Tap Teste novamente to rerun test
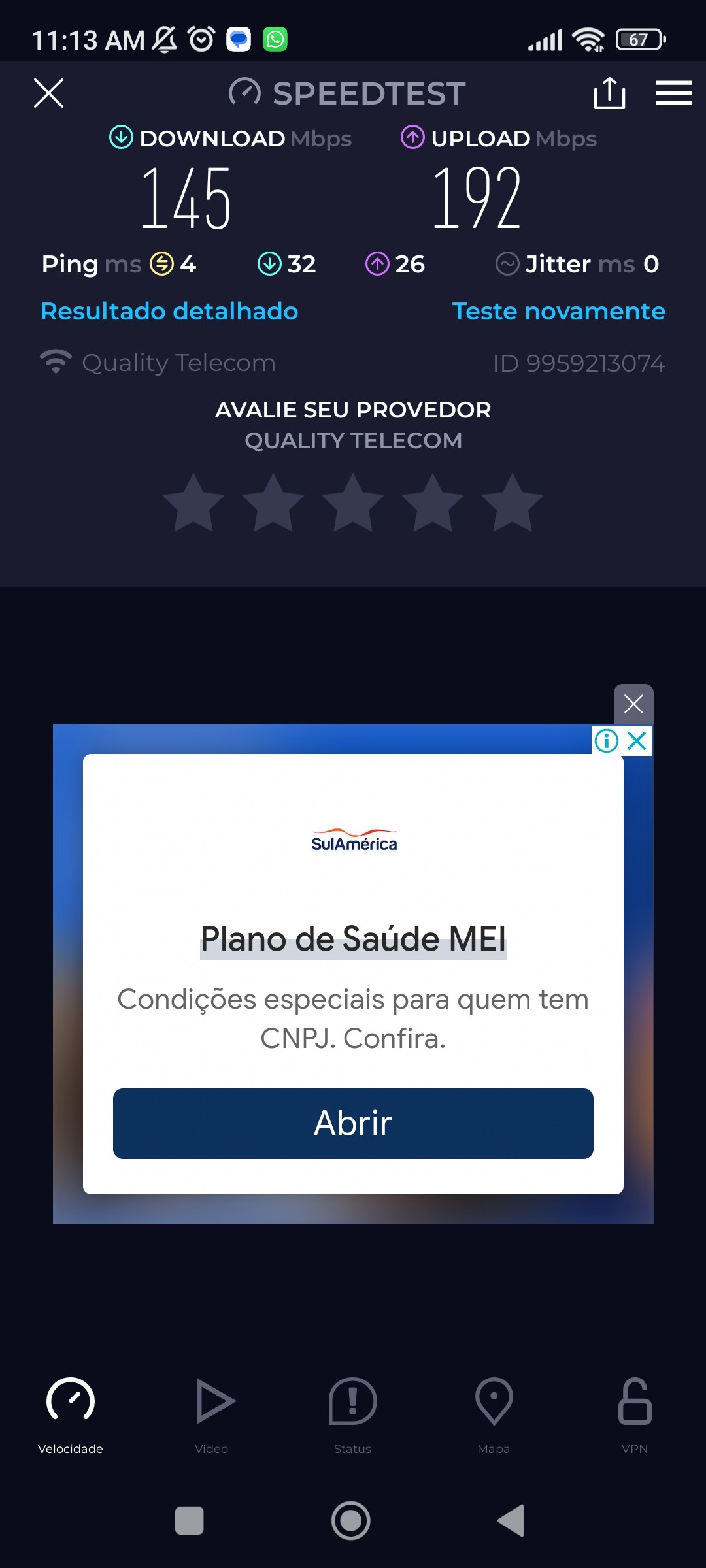706x1568 pixels. point(558,311)
